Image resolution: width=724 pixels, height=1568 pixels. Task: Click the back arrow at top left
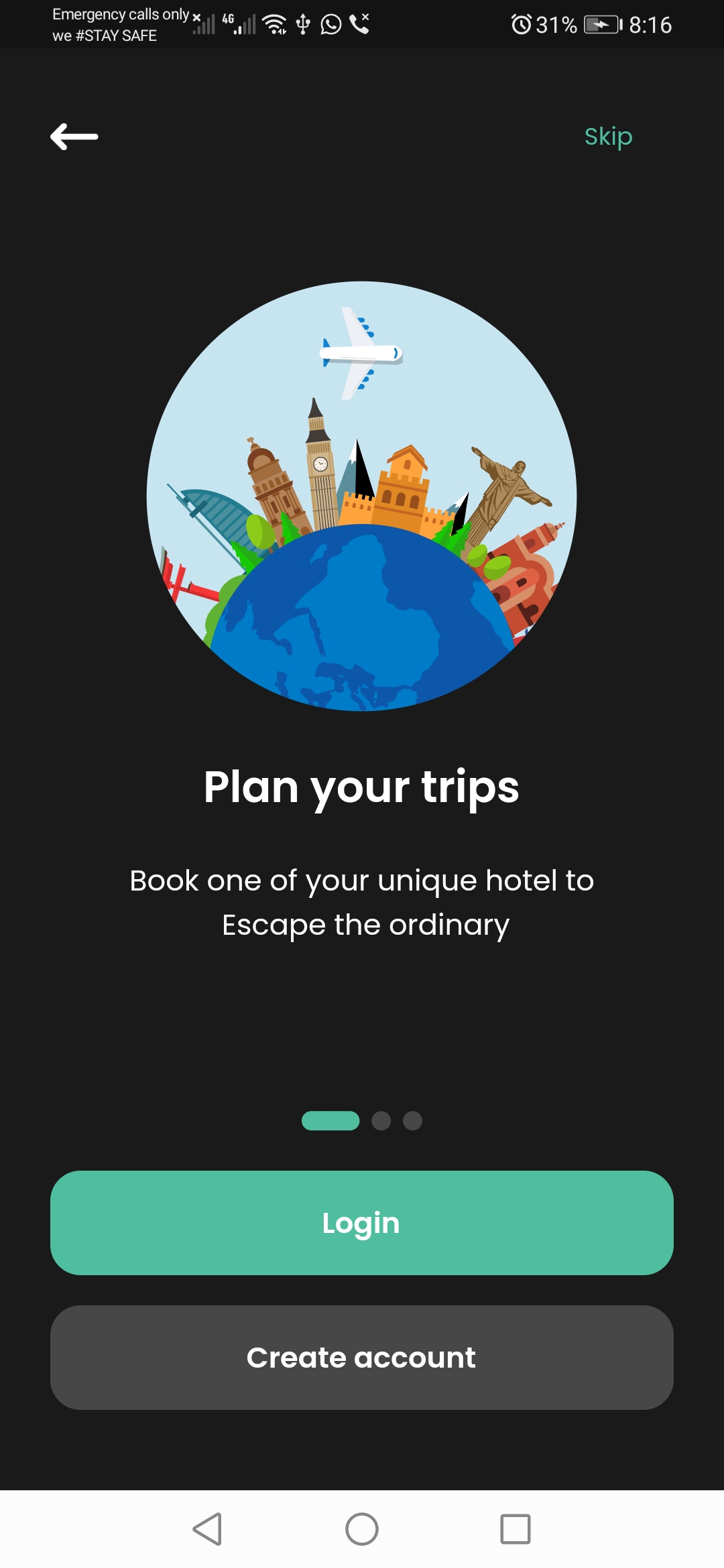point(74,137)
